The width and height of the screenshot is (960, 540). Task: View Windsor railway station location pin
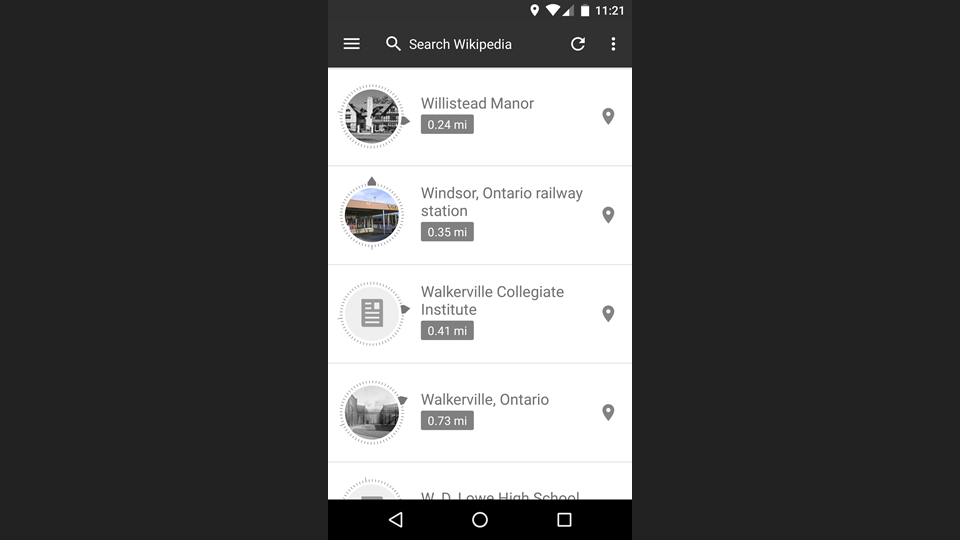[608, 215]
